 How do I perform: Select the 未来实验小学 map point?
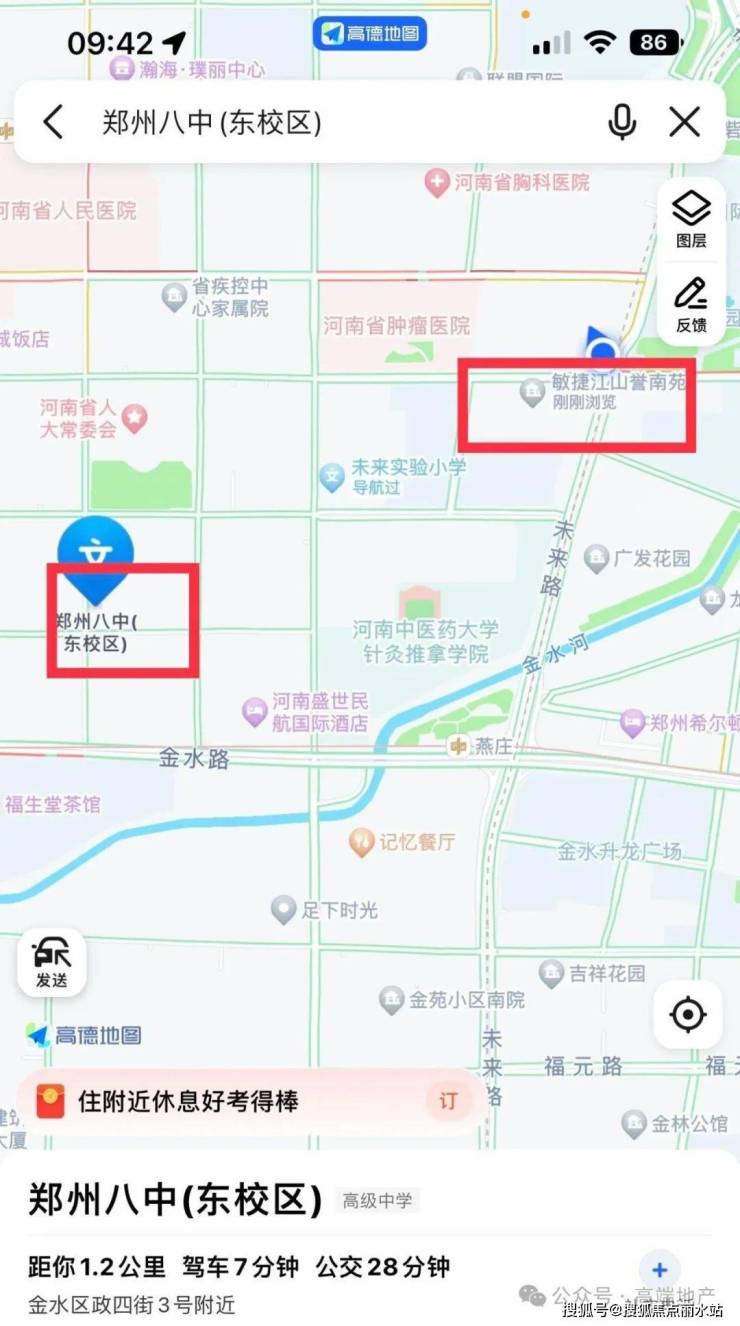333,476
